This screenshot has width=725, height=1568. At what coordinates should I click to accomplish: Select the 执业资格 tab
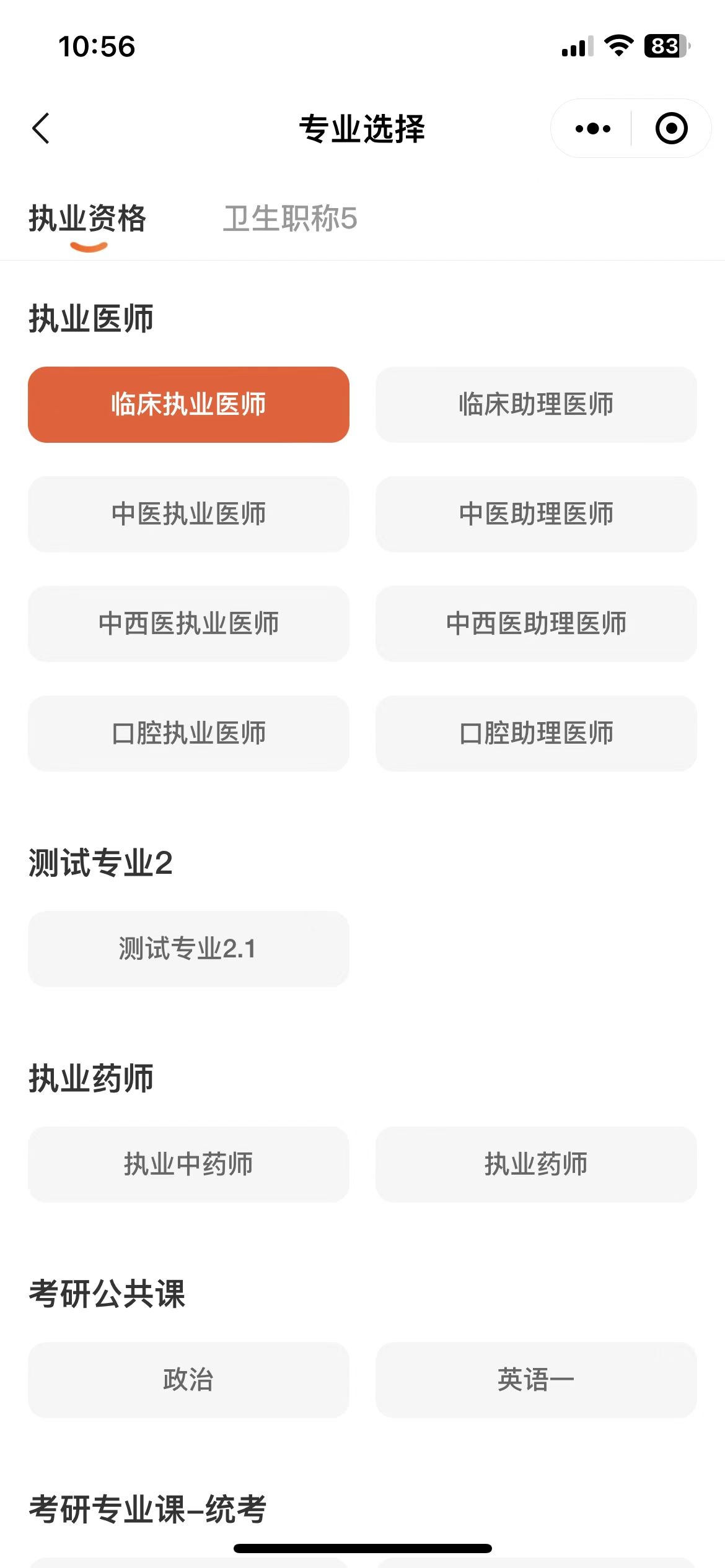coord(87,219)
